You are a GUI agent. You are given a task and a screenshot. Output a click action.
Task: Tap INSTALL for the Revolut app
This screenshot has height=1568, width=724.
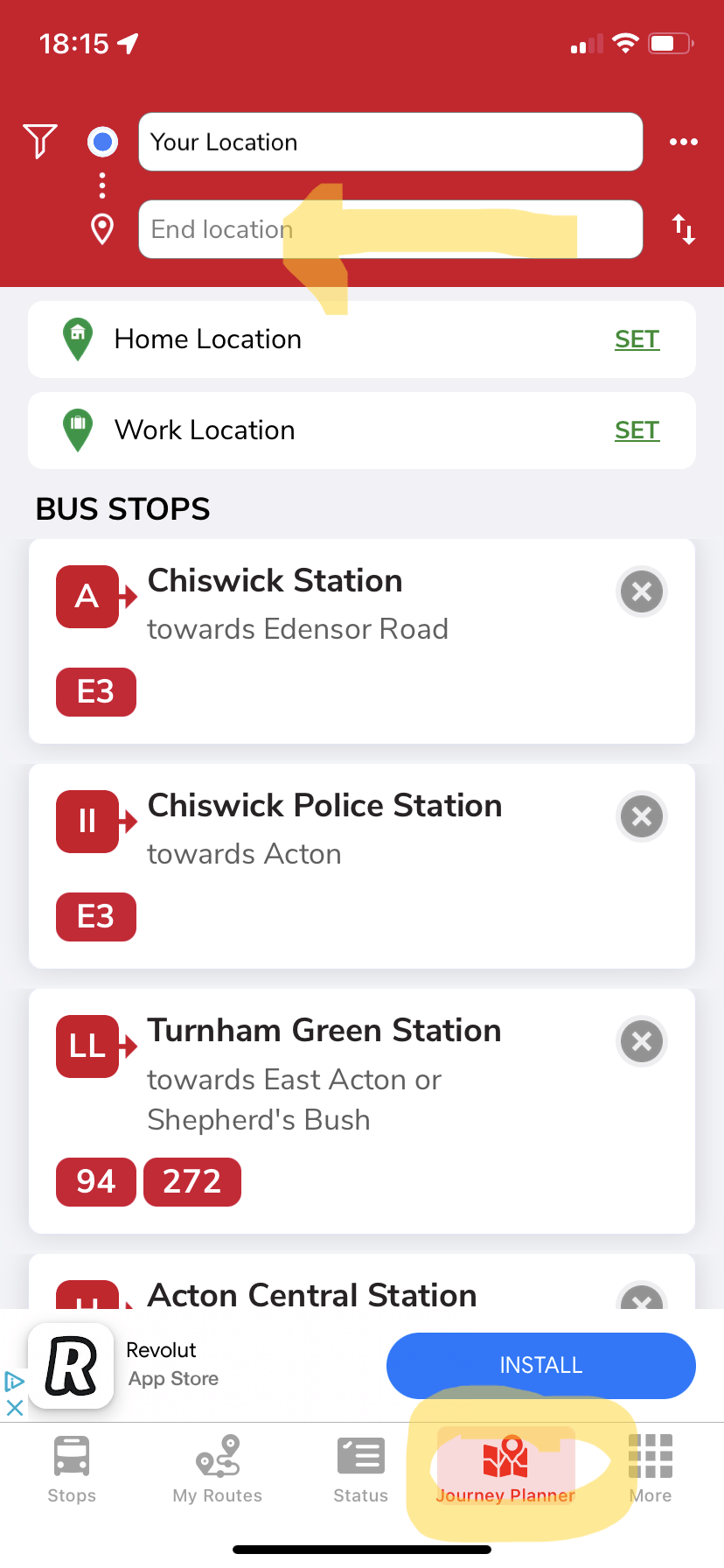(540, 1365)
